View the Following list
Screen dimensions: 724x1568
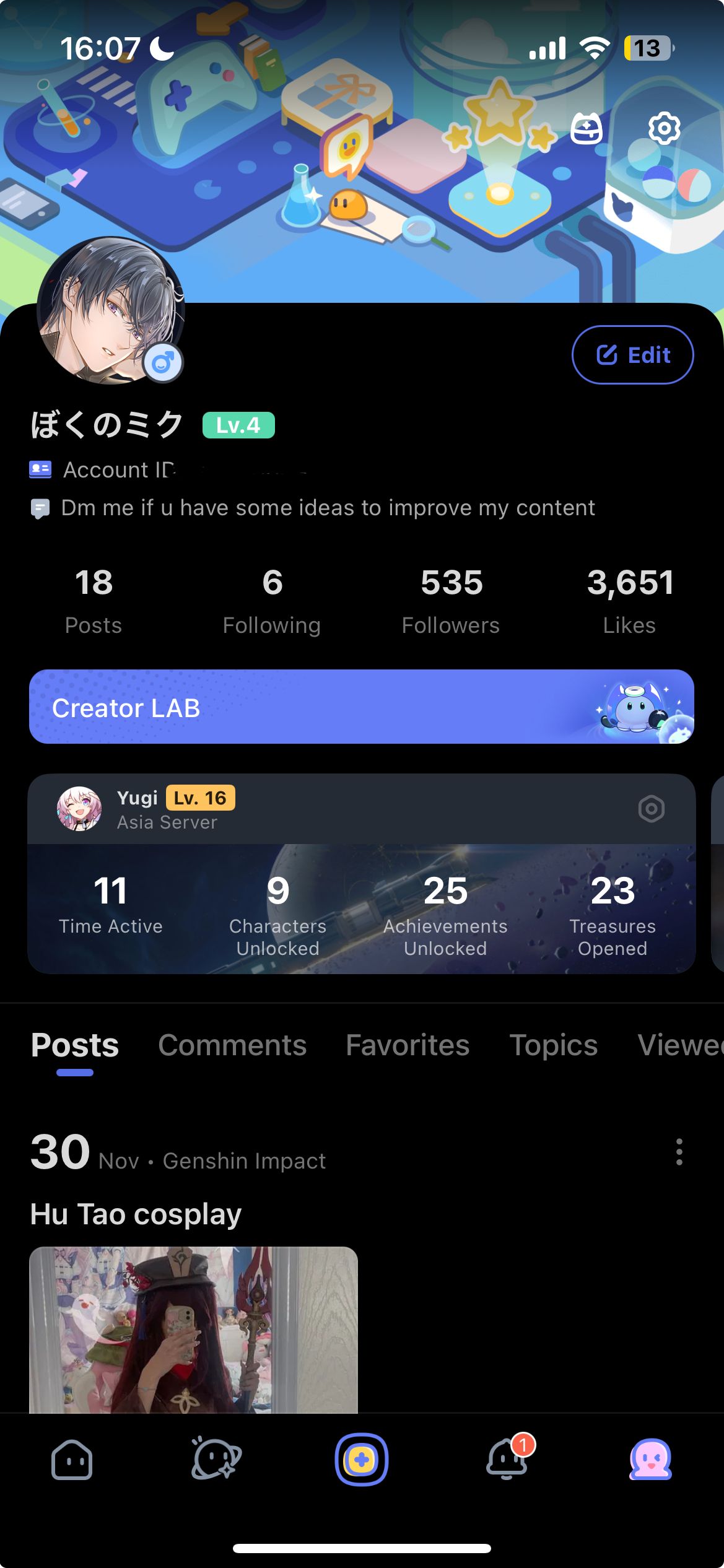click(x=272, y=600)
